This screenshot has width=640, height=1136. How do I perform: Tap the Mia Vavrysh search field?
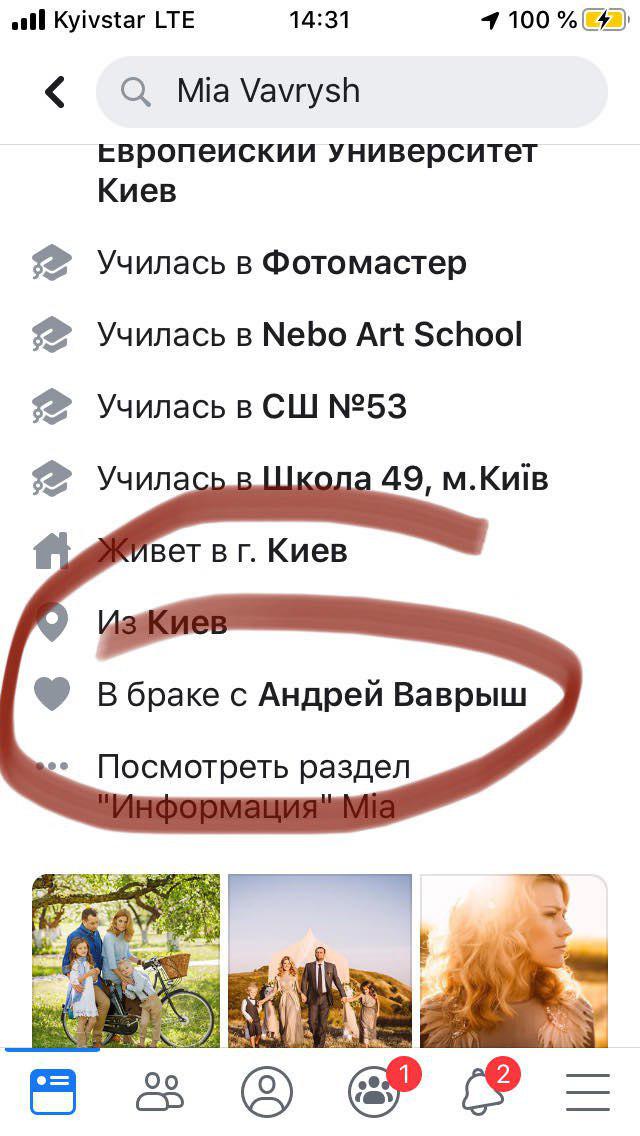[350, 92]
